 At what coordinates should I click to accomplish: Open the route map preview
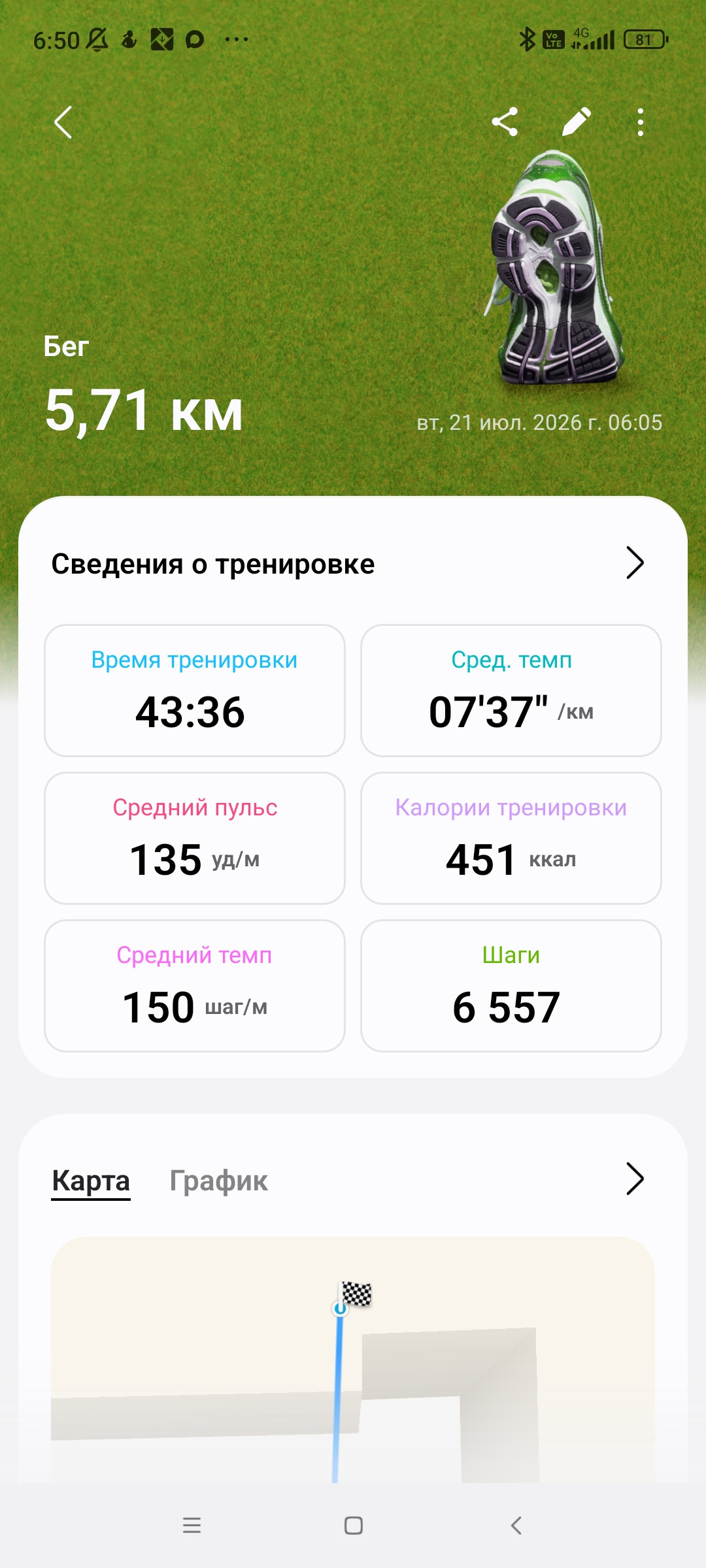pos(353,1360)
